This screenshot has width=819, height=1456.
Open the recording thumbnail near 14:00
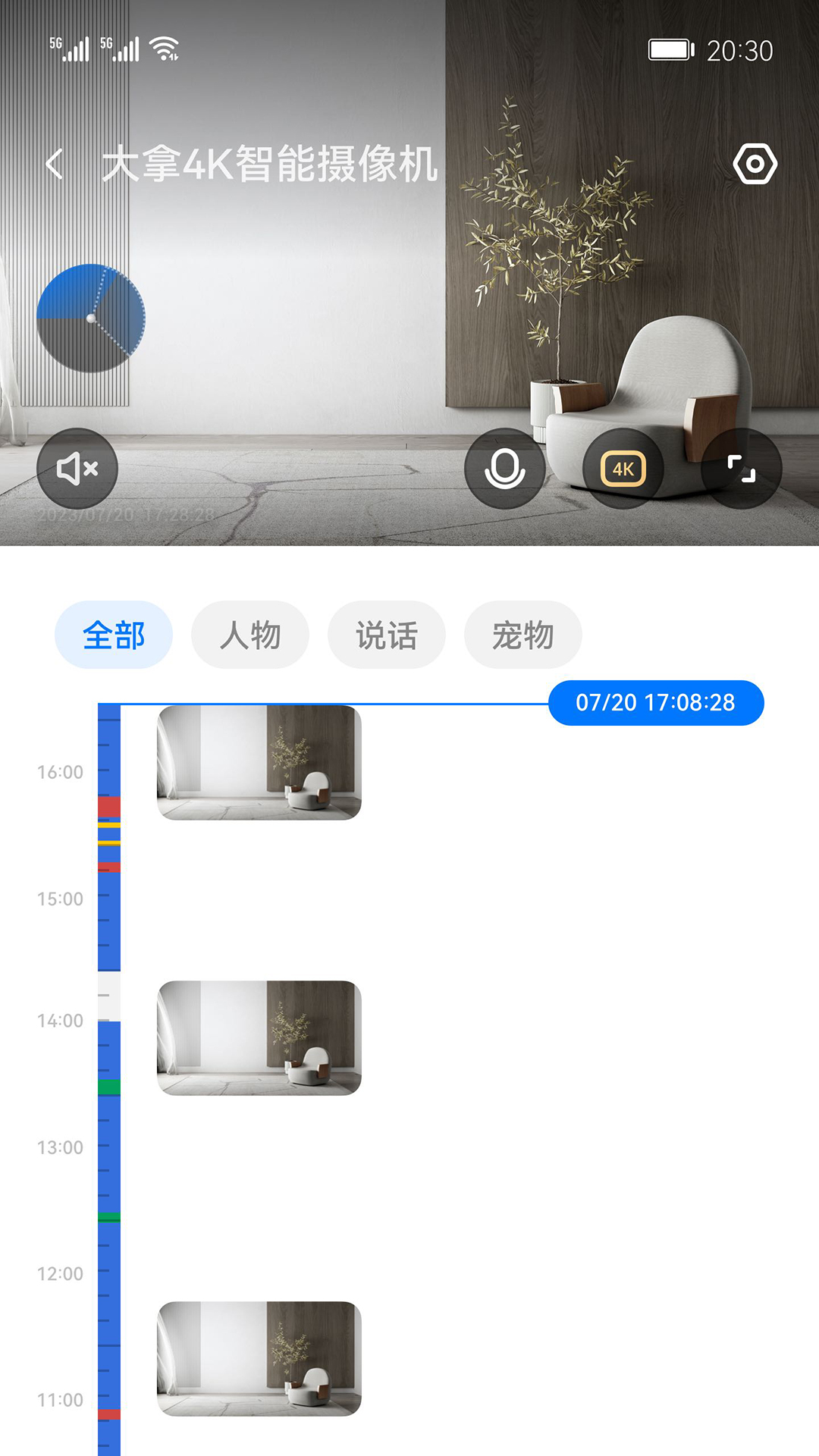click(259, 1038)
